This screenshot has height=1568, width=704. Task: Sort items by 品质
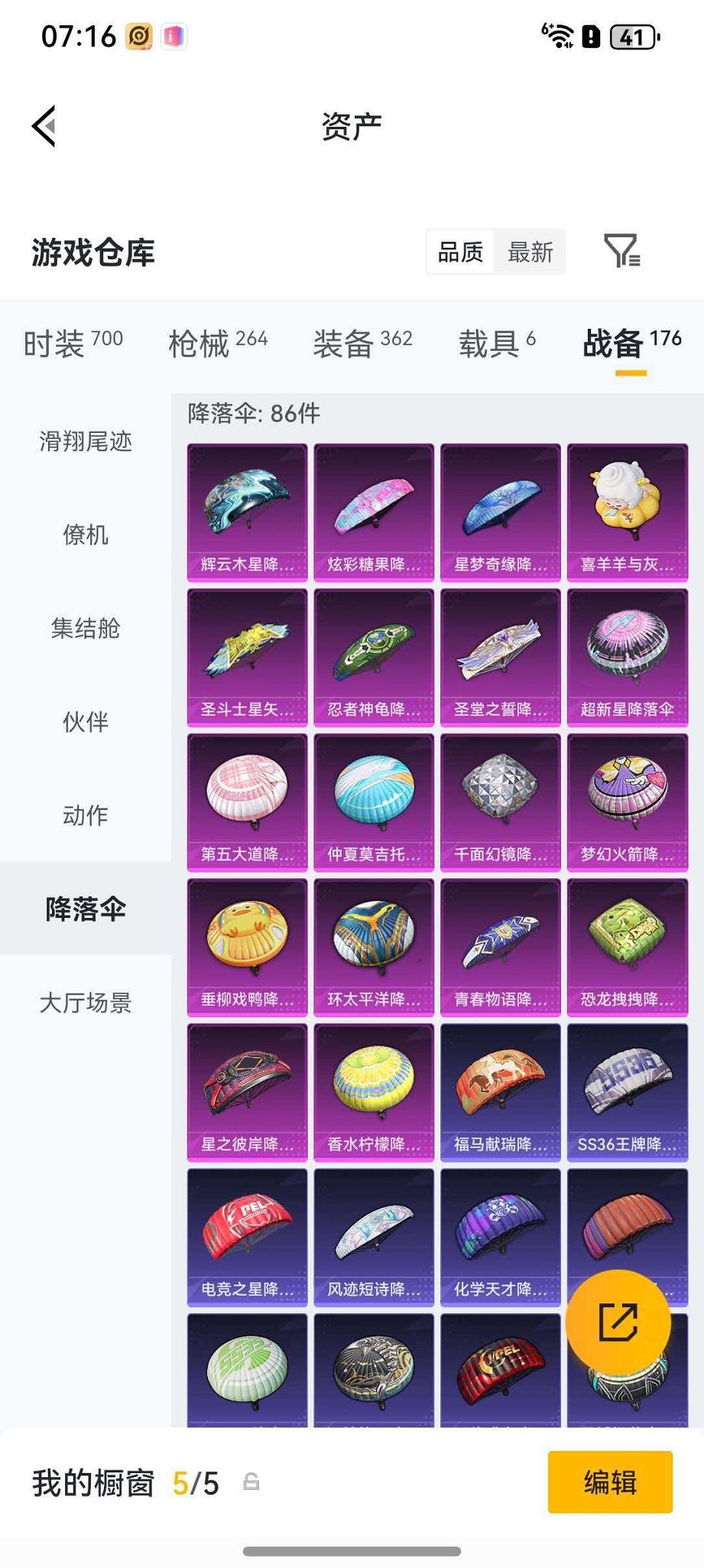[460, 252]
